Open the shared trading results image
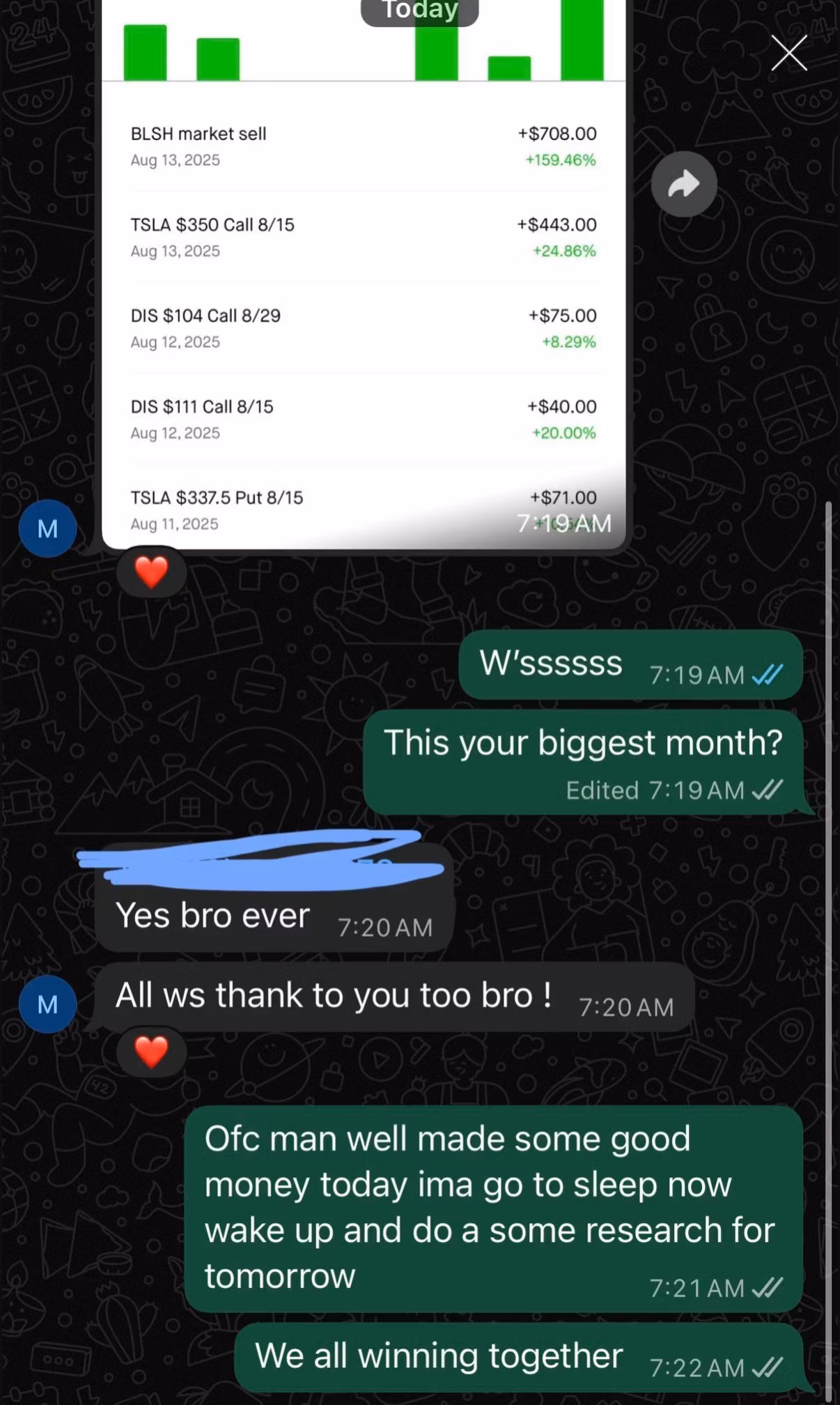 click(x=363, y=279)
